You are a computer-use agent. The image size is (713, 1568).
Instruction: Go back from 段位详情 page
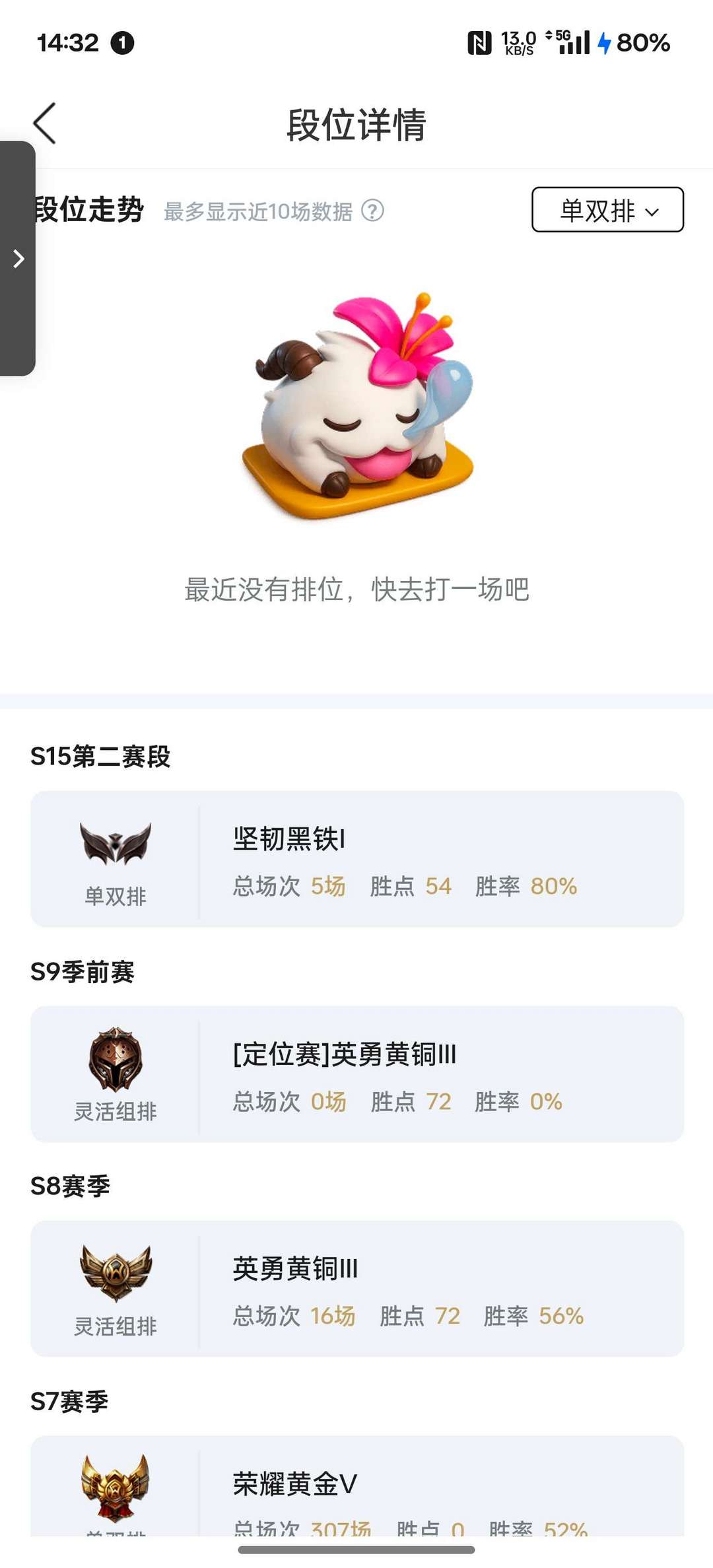point(45,123)
